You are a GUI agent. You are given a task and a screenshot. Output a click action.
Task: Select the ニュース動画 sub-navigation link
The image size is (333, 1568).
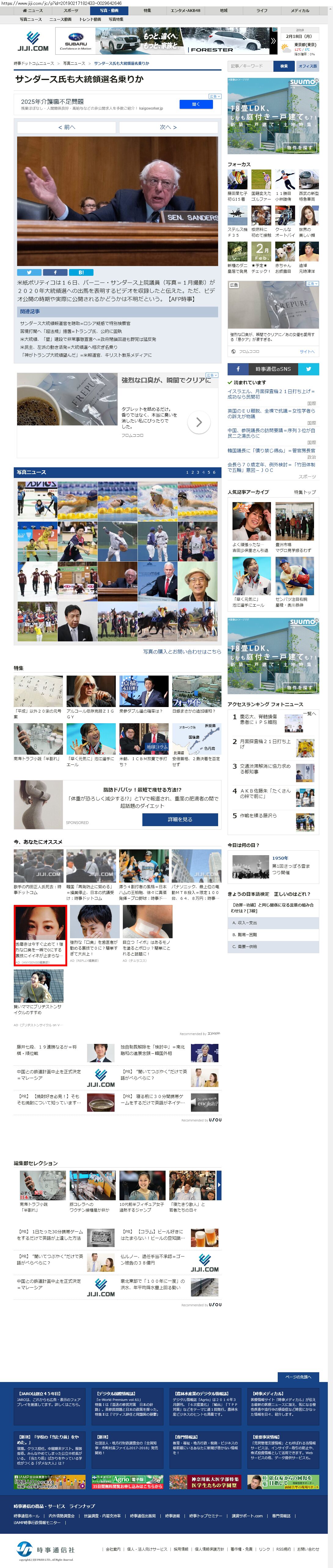[x=60, y=20]
